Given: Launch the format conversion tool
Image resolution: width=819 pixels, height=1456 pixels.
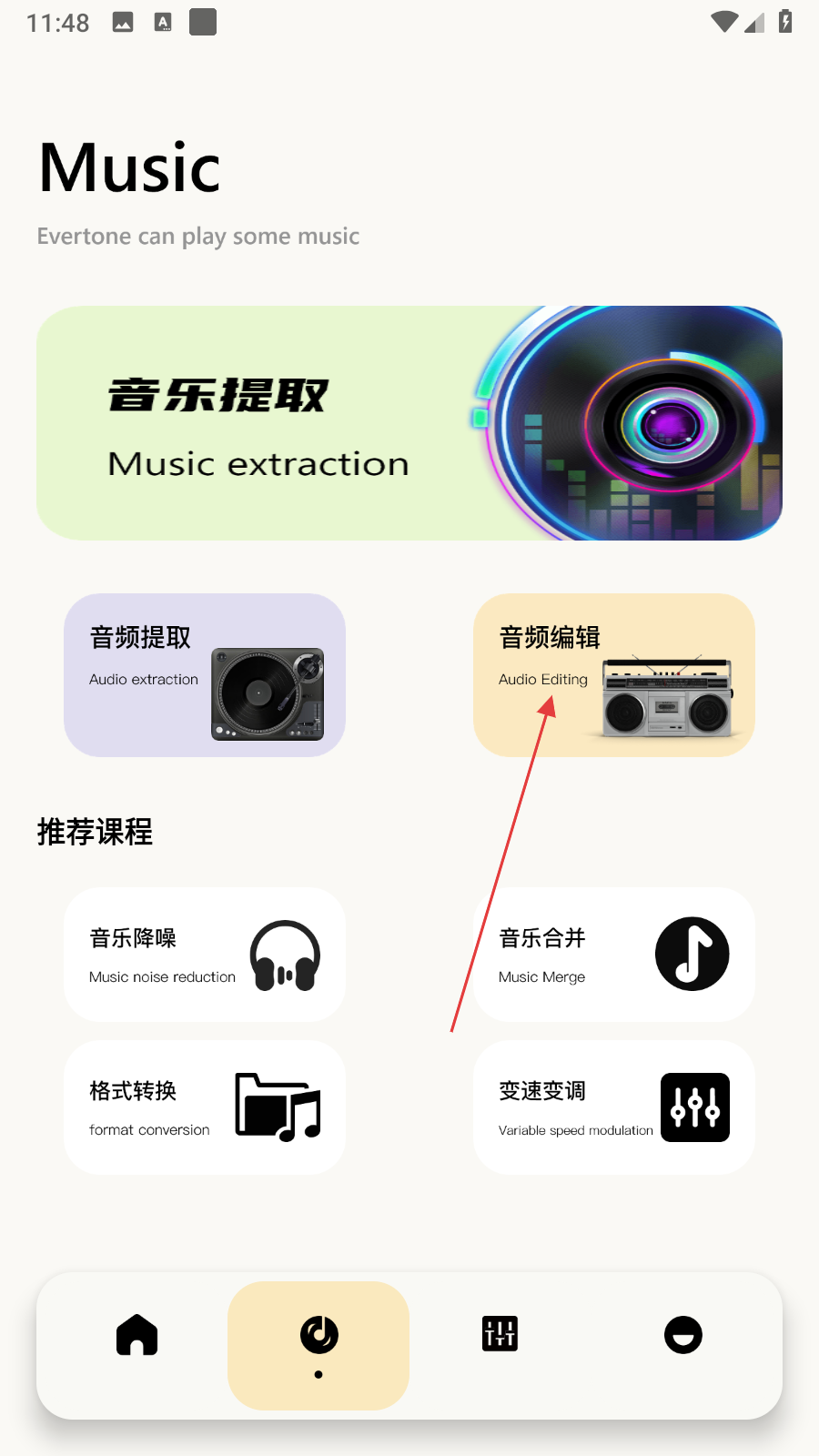Looking at the screenshot, I should [205, 1107].
